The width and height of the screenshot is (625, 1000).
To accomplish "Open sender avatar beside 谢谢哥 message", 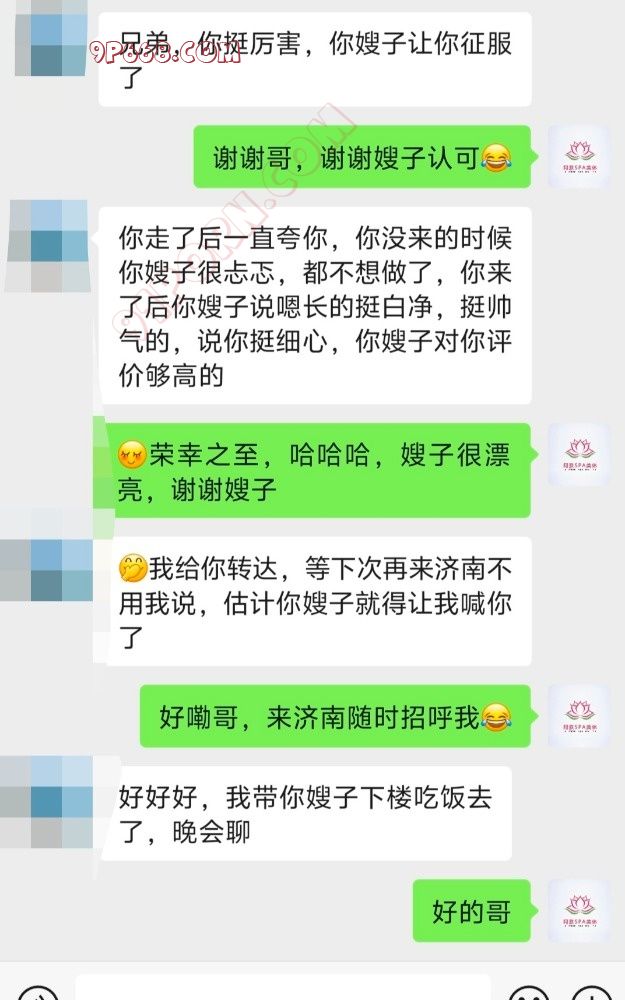I will (x=579, y=157).
